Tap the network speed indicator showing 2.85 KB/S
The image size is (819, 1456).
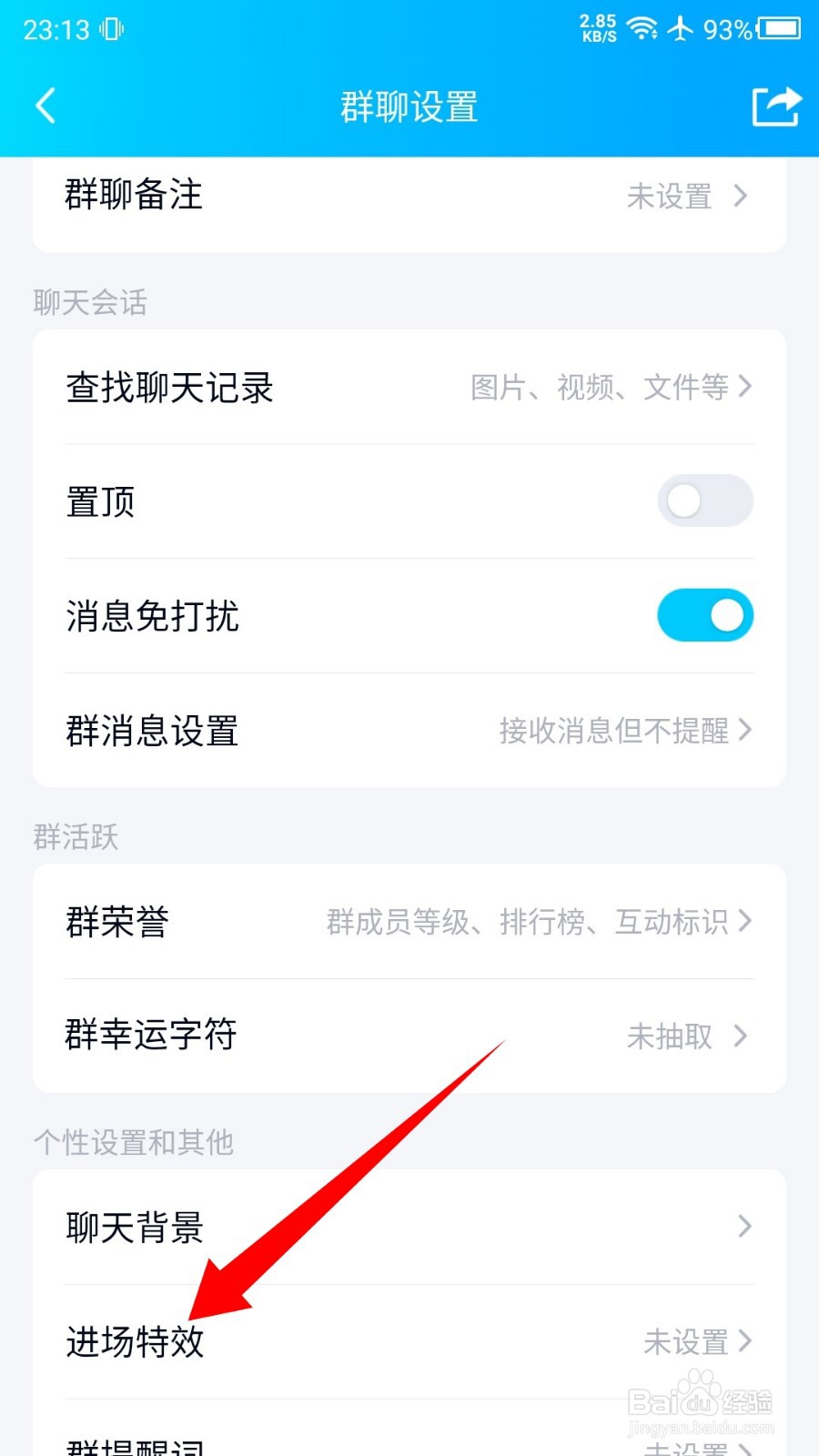[596, 27]
